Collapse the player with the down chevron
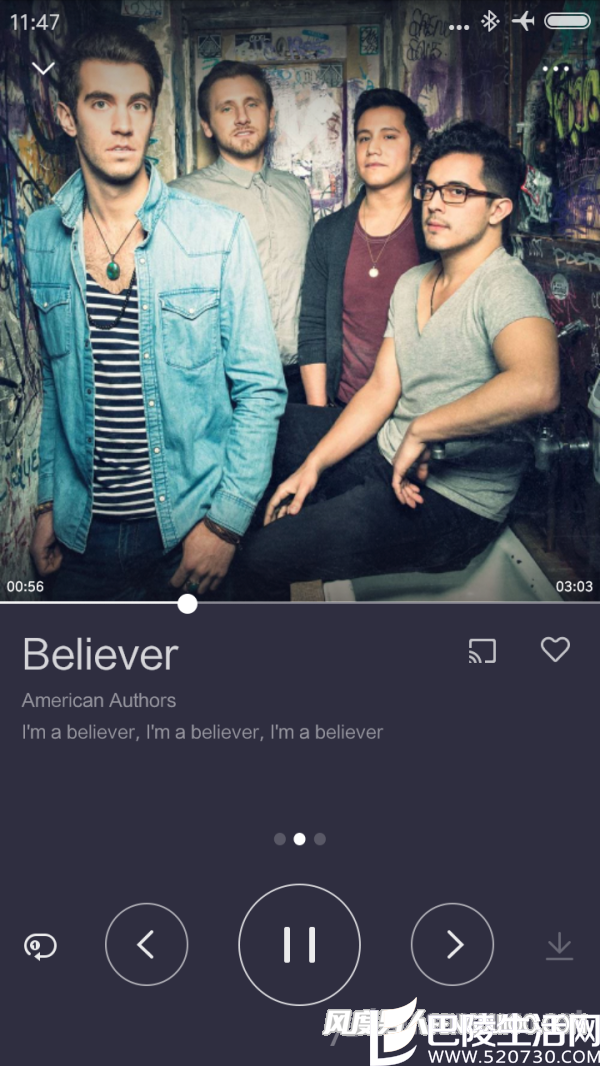The width and height of the screenshot is (600, 1066). (x=43, y=68)
